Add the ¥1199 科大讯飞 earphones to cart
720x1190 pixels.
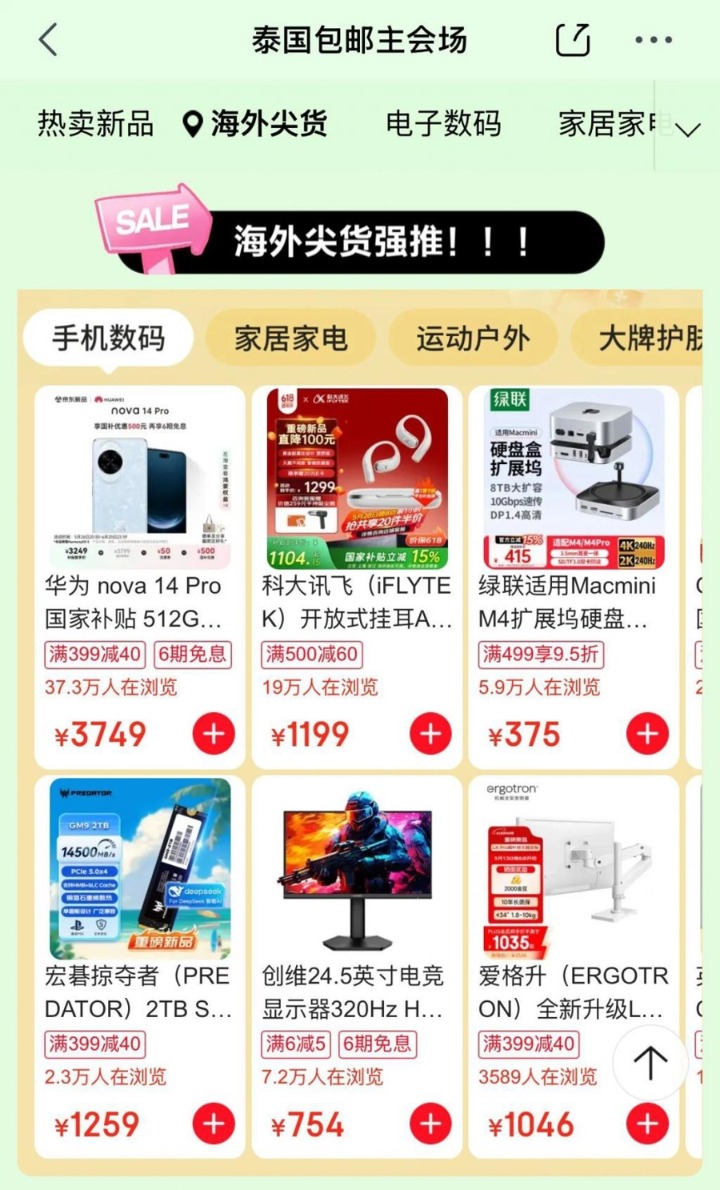[430, 735]
